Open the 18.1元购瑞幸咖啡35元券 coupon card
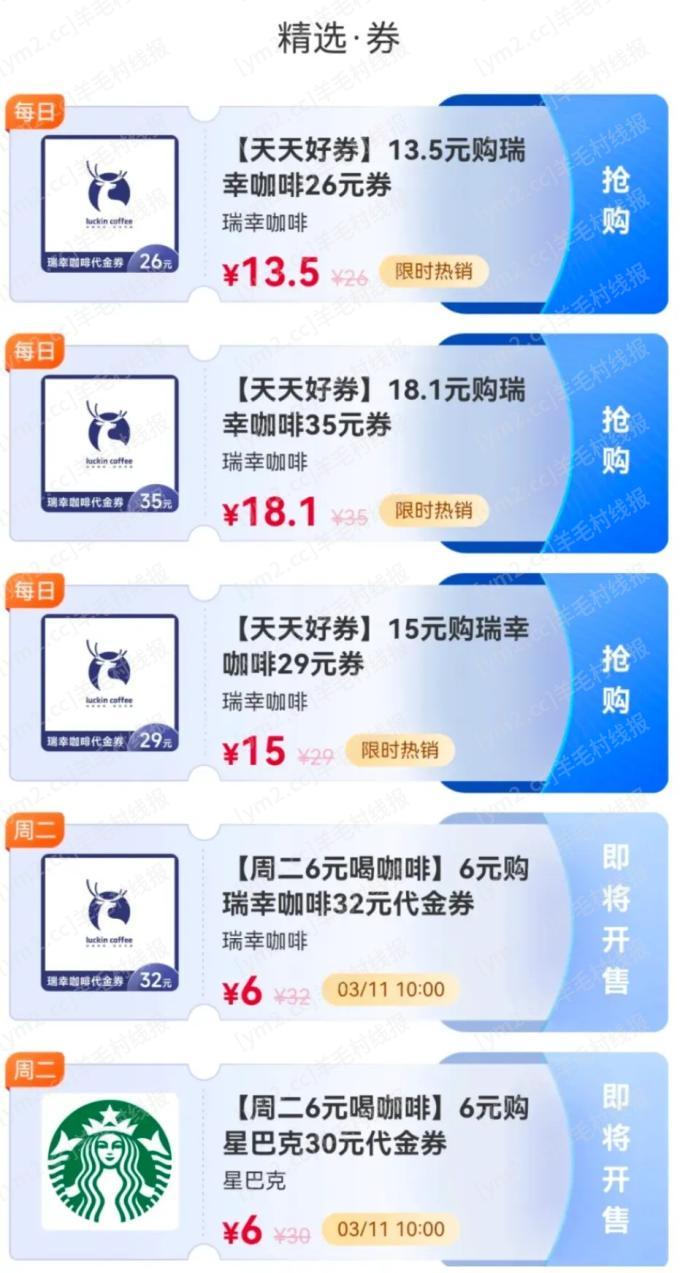The width and height of the screenshot is (680, 1273). 373,407
